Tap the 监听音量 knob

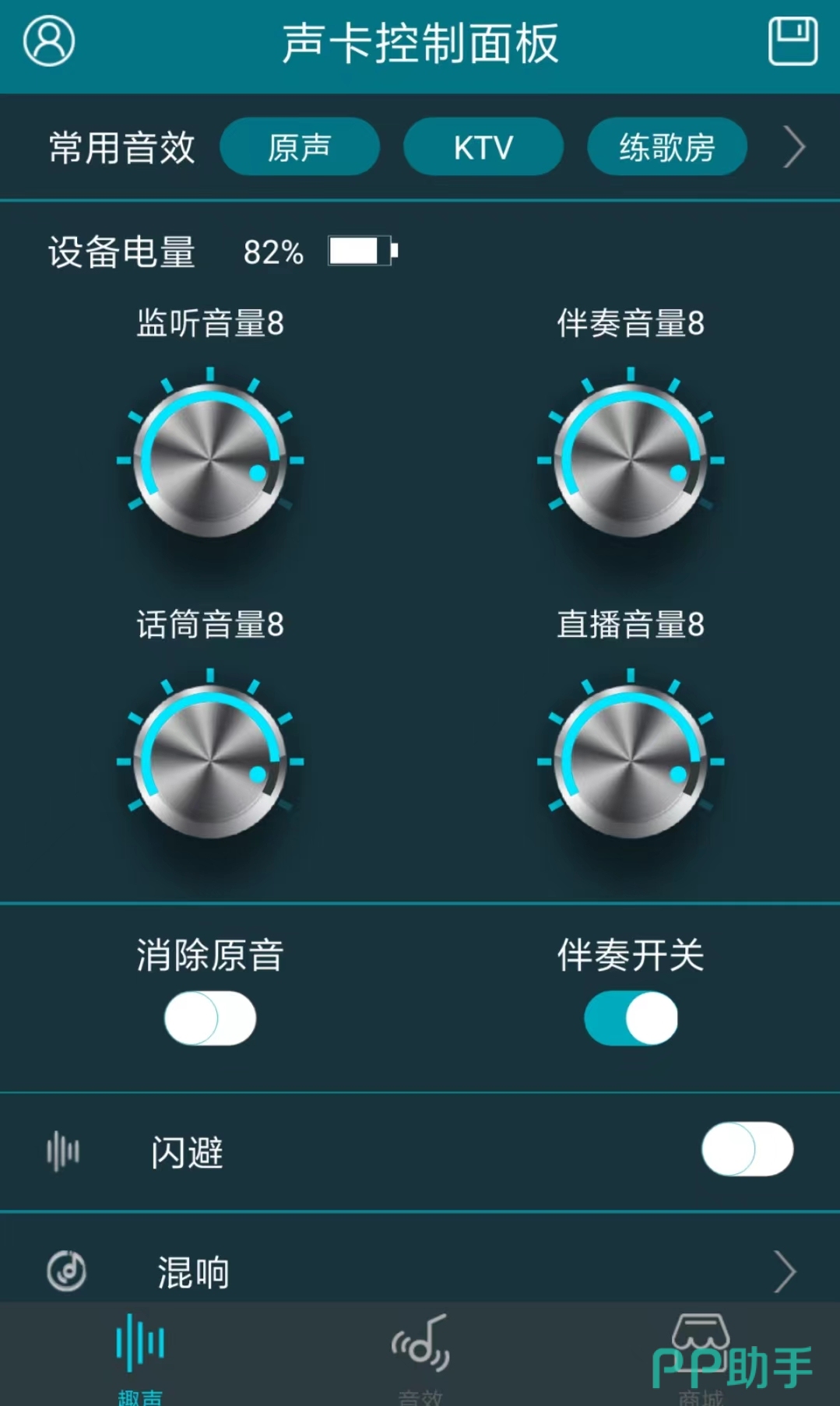coord(210,461)
